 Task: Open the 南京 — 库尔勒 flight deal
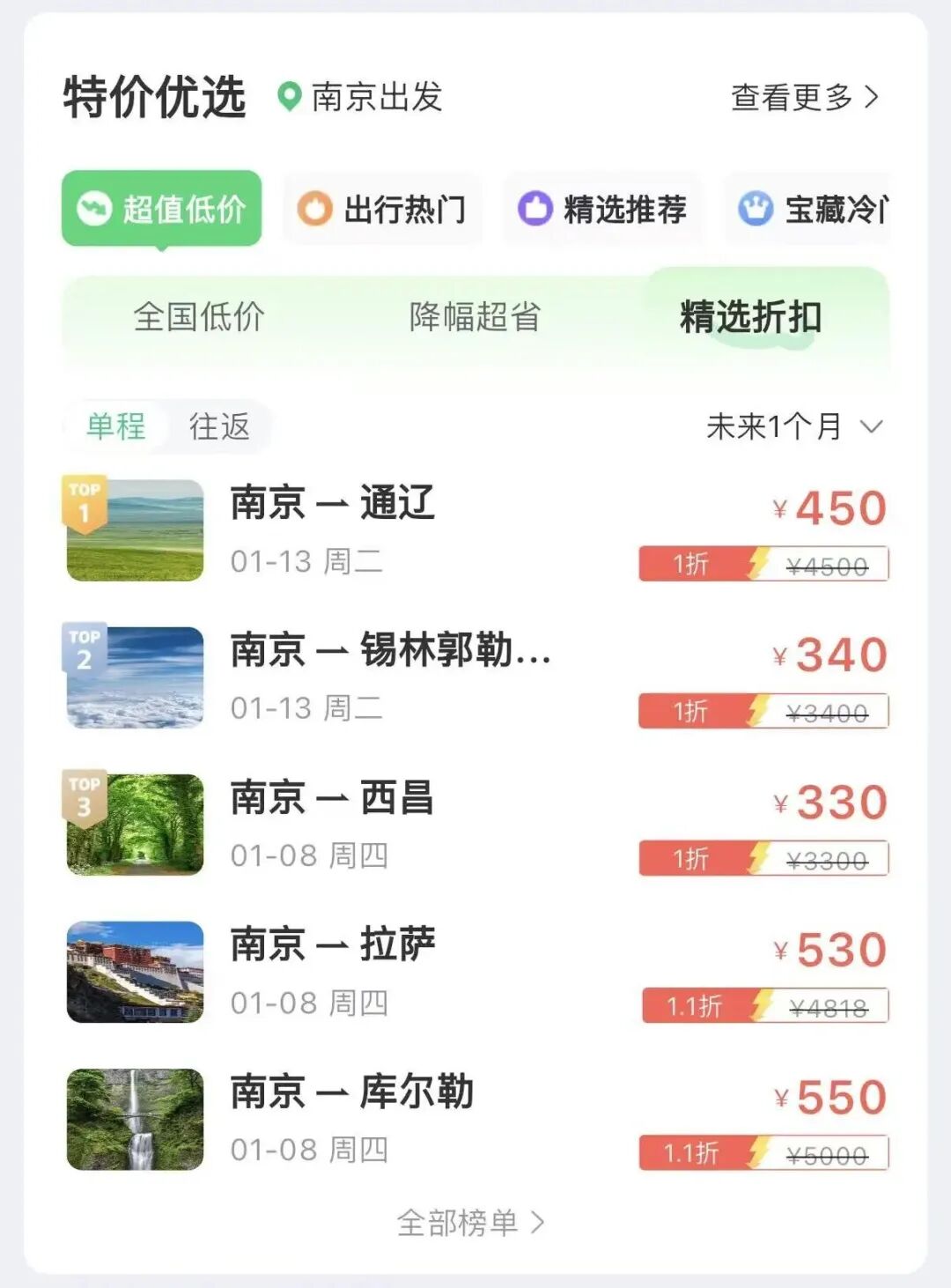pos(475,1119)
